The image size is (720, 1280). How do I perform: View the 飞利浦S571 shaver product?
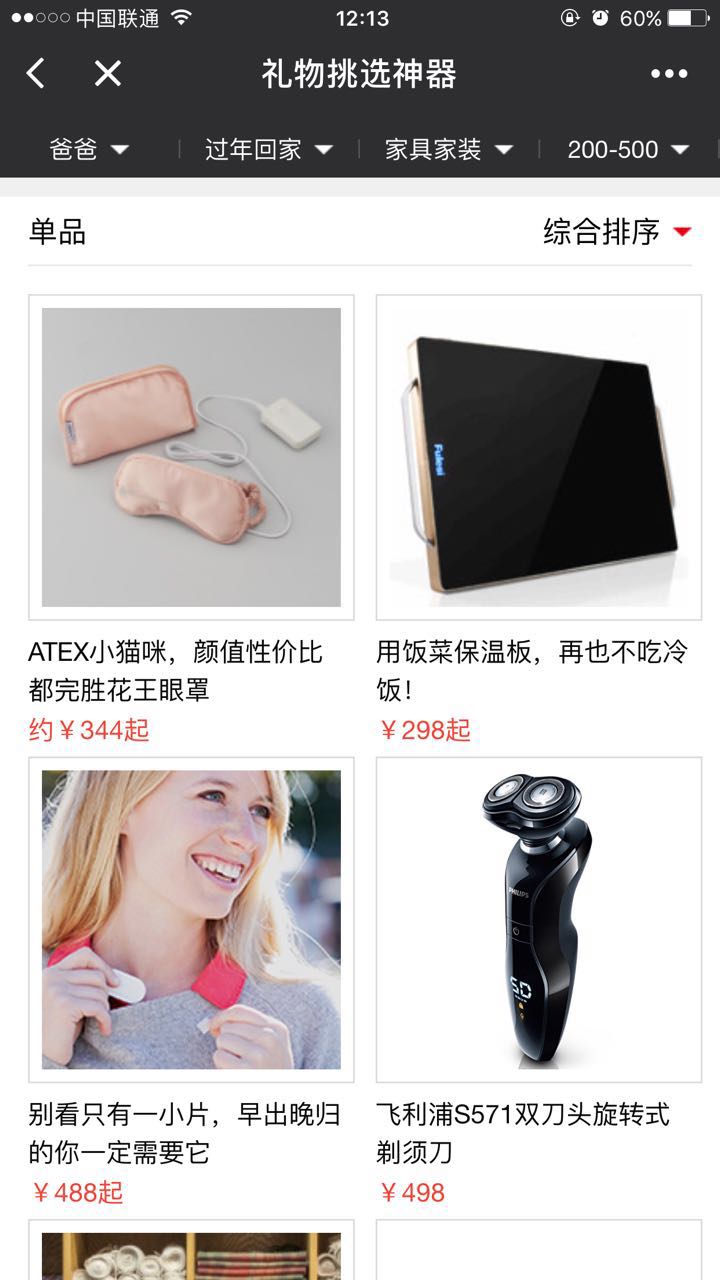[539, 919]
